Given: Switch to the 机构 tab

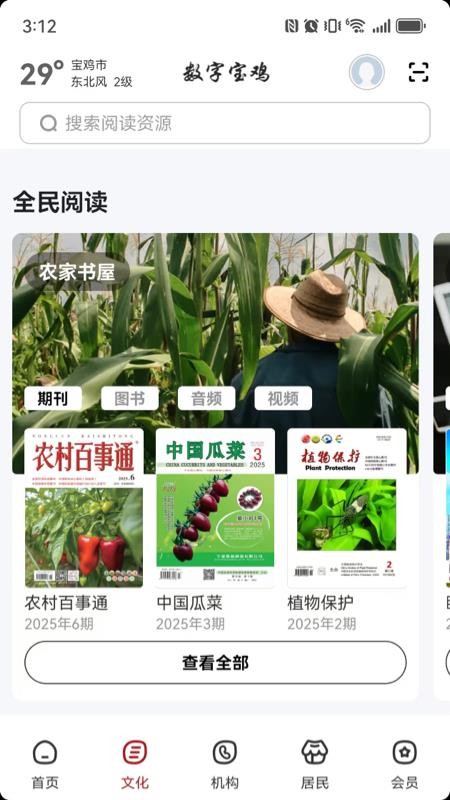Looking at the screenshot, I should [224, 765].
